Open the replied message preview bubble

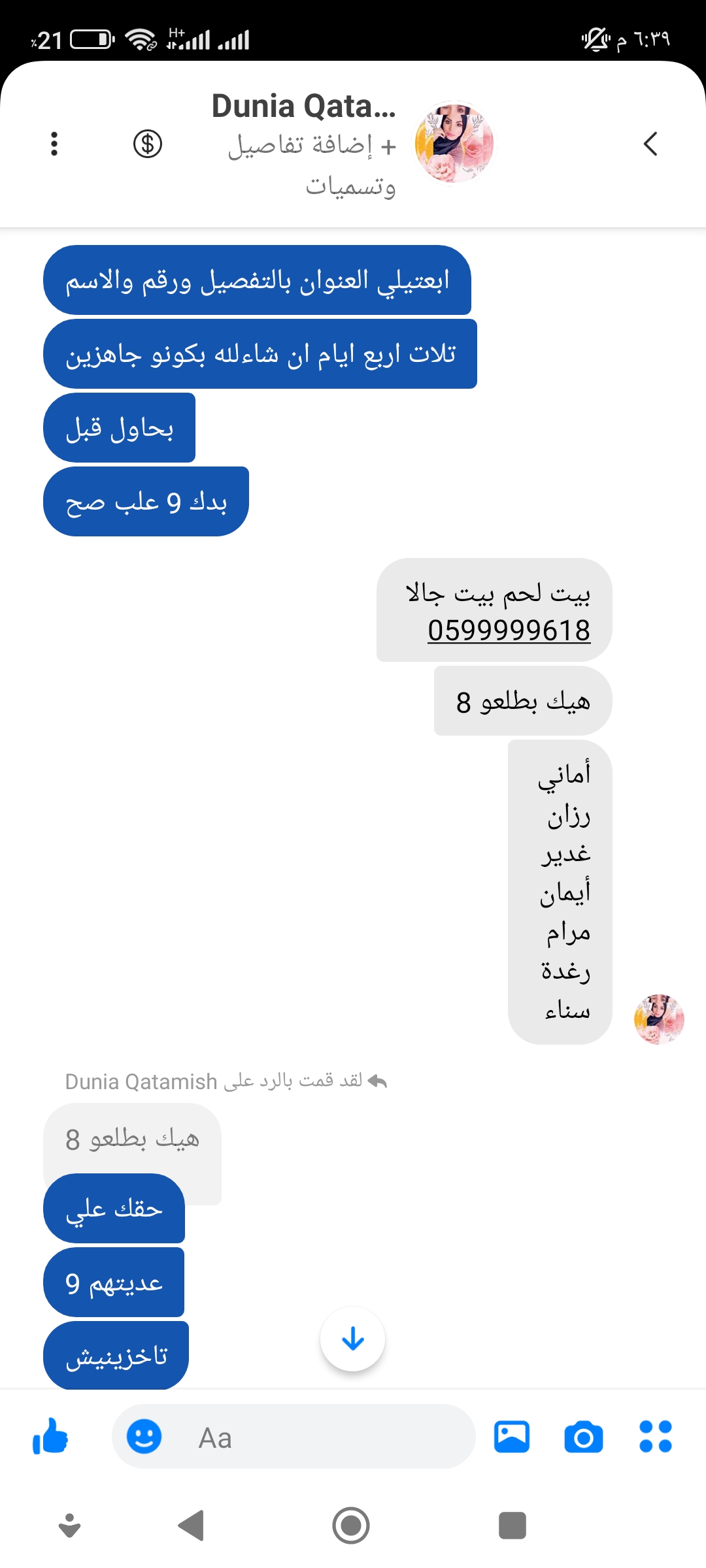pos(133,1139)
